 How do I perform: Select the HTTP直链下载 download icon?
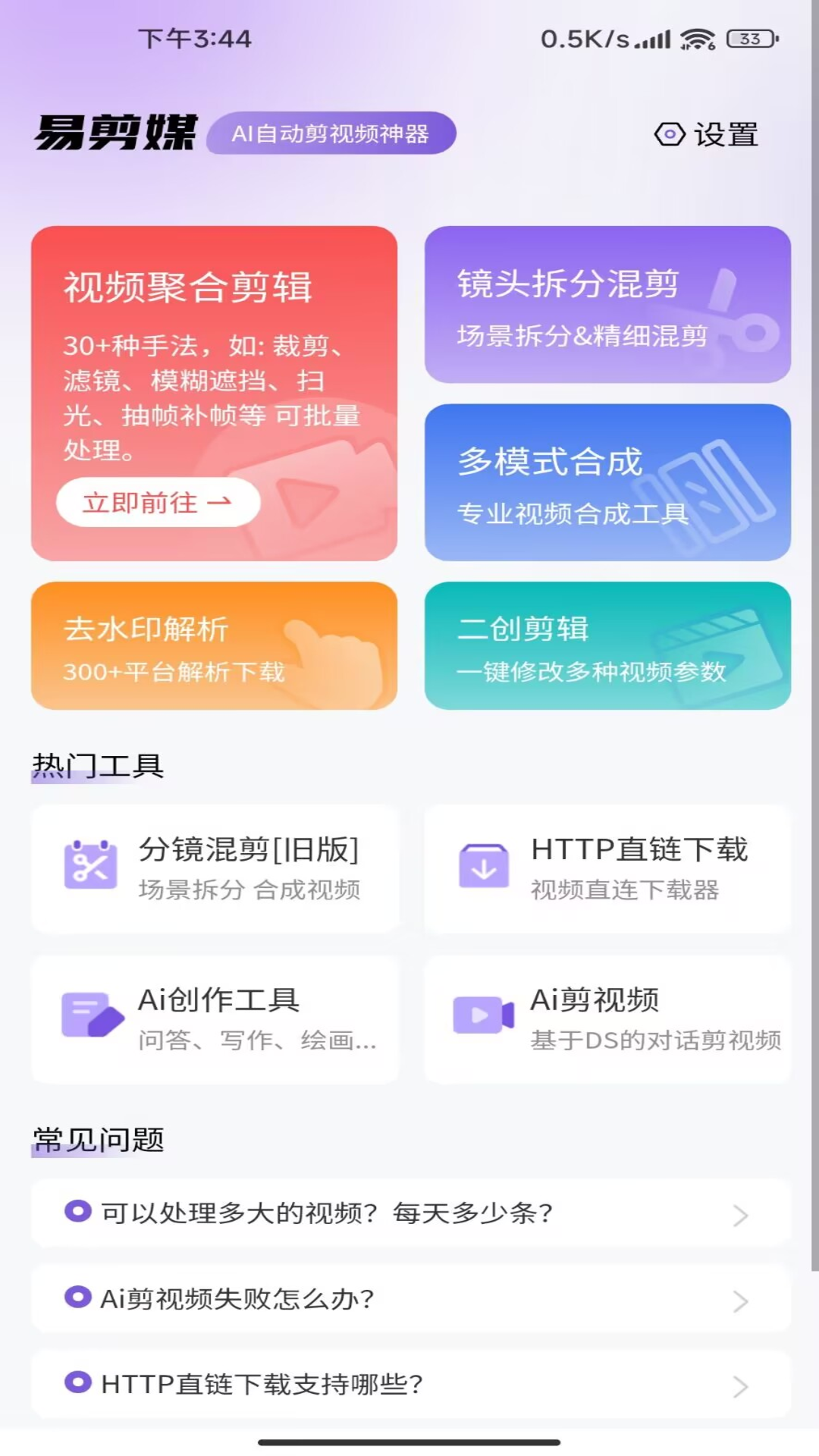(x=485, y=864)
